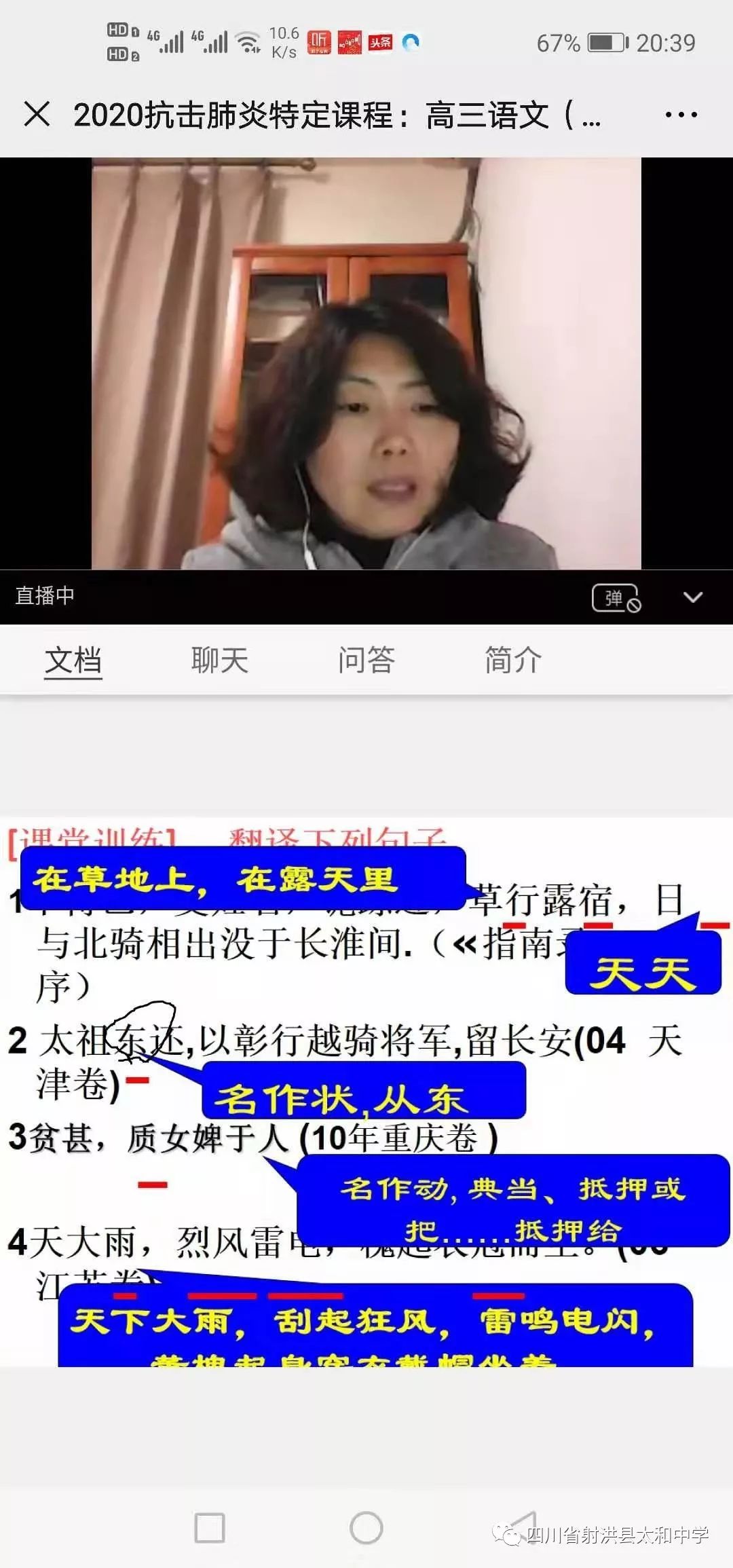Viewport: 733px width, 1568px height.
Task: Switch to the 聊天 tab
Action: click(x=220, y=660)
